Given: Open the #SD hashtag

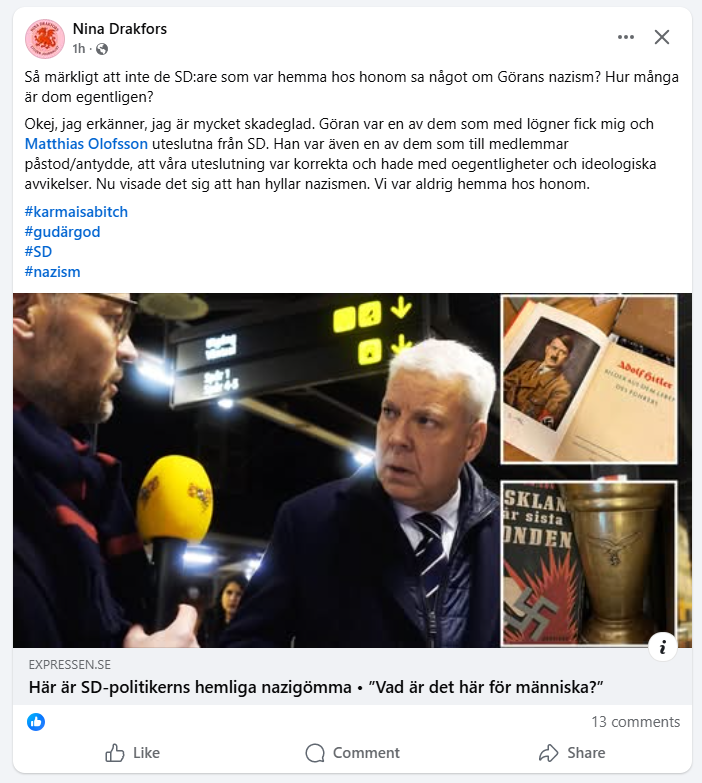Looking at the screenshot, I should pos(38,252).
